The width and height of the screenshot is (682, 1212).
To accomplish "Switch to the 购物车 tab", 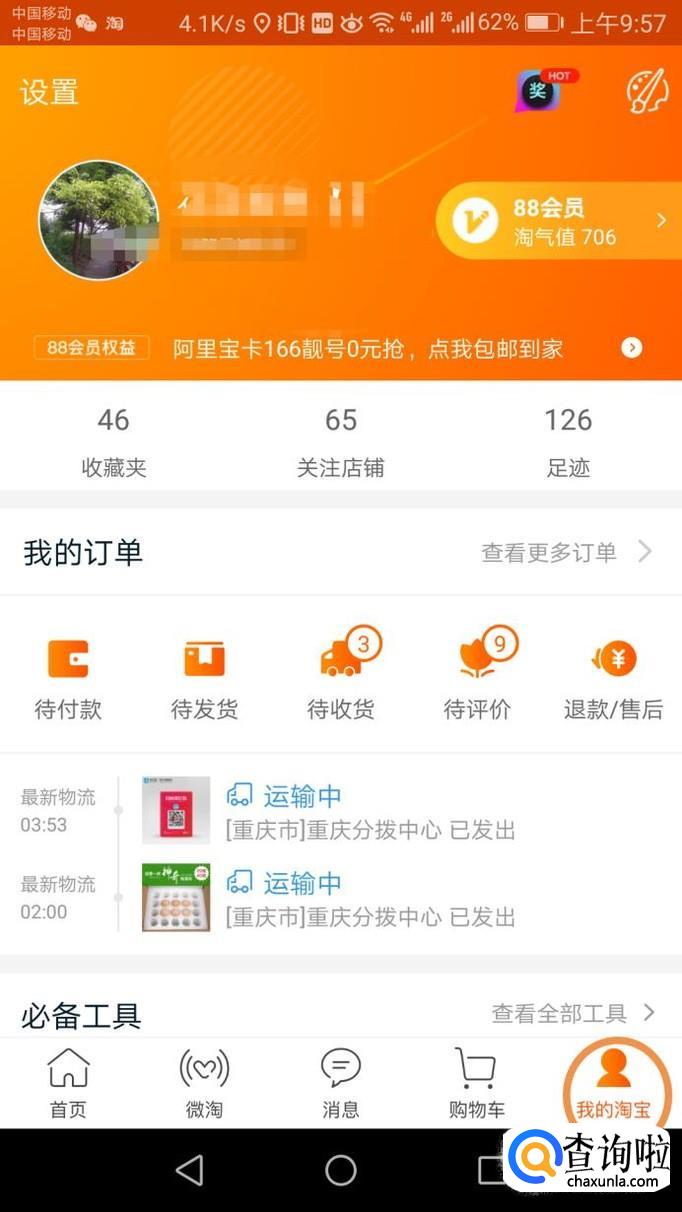I will tap(477, 1084).
